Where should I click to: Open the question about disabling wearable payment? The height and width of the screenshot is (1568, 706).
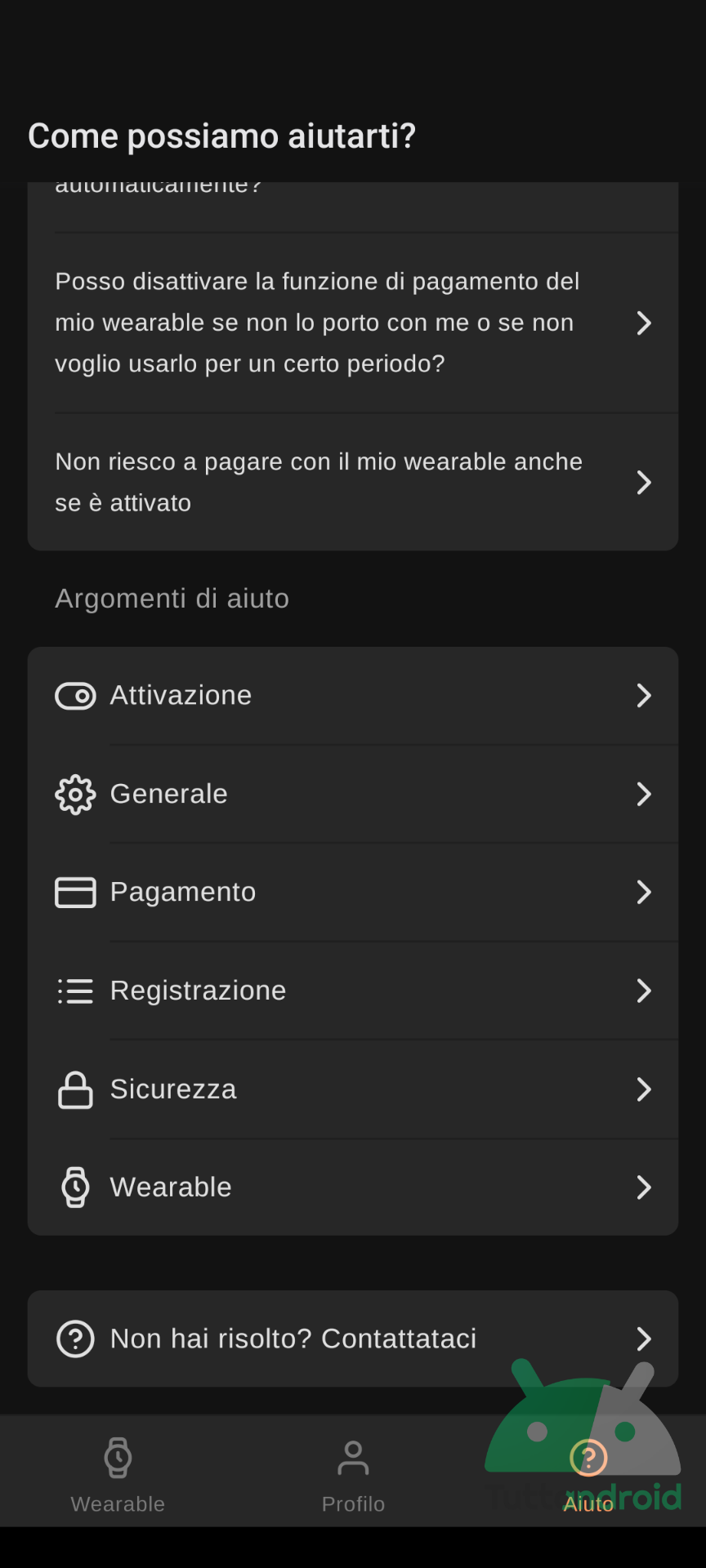(x=353, y=323)
